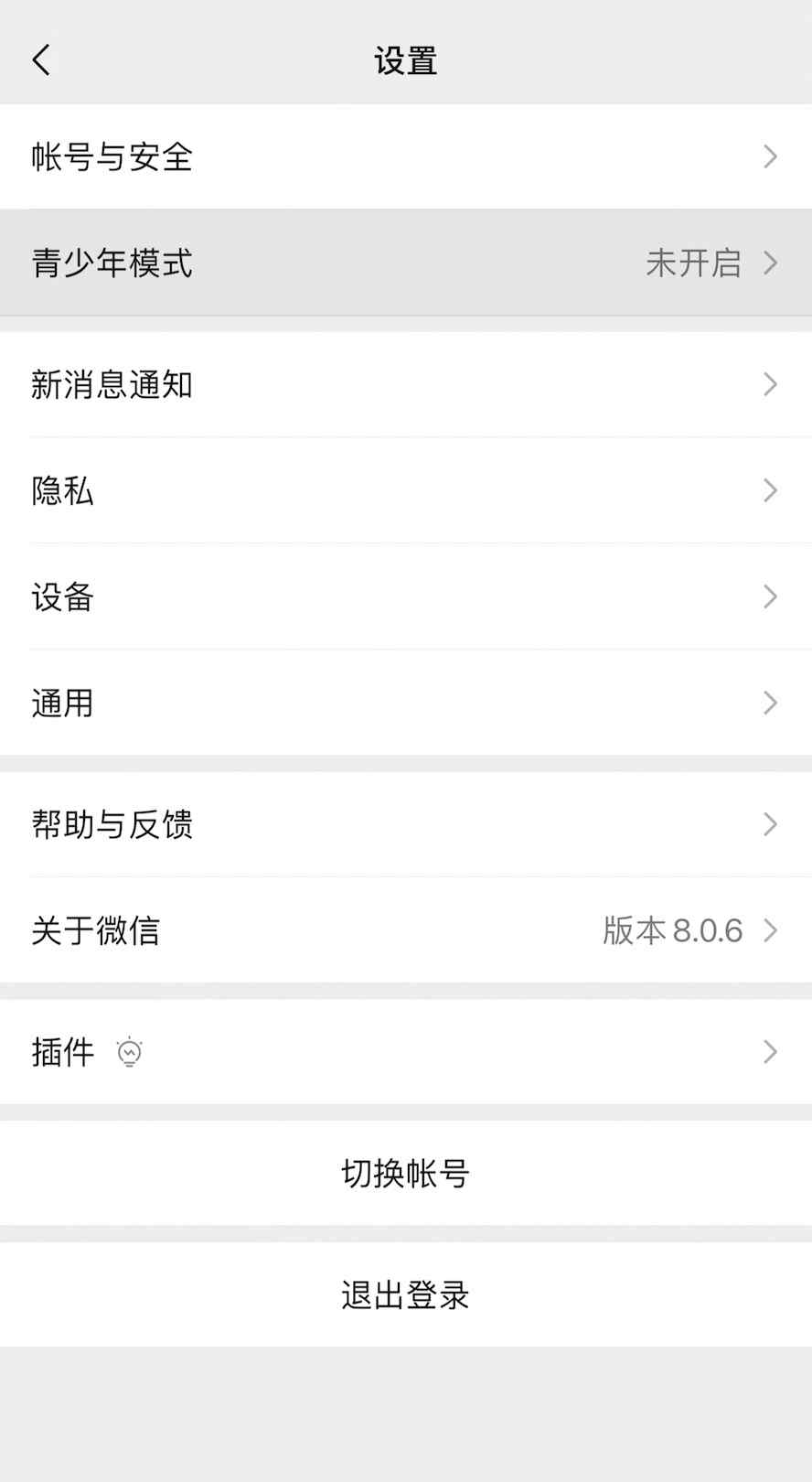This screenshot has width=812, height=1482.
Task: Open 新消息通知 settings
Action: (x=406, y=384)
